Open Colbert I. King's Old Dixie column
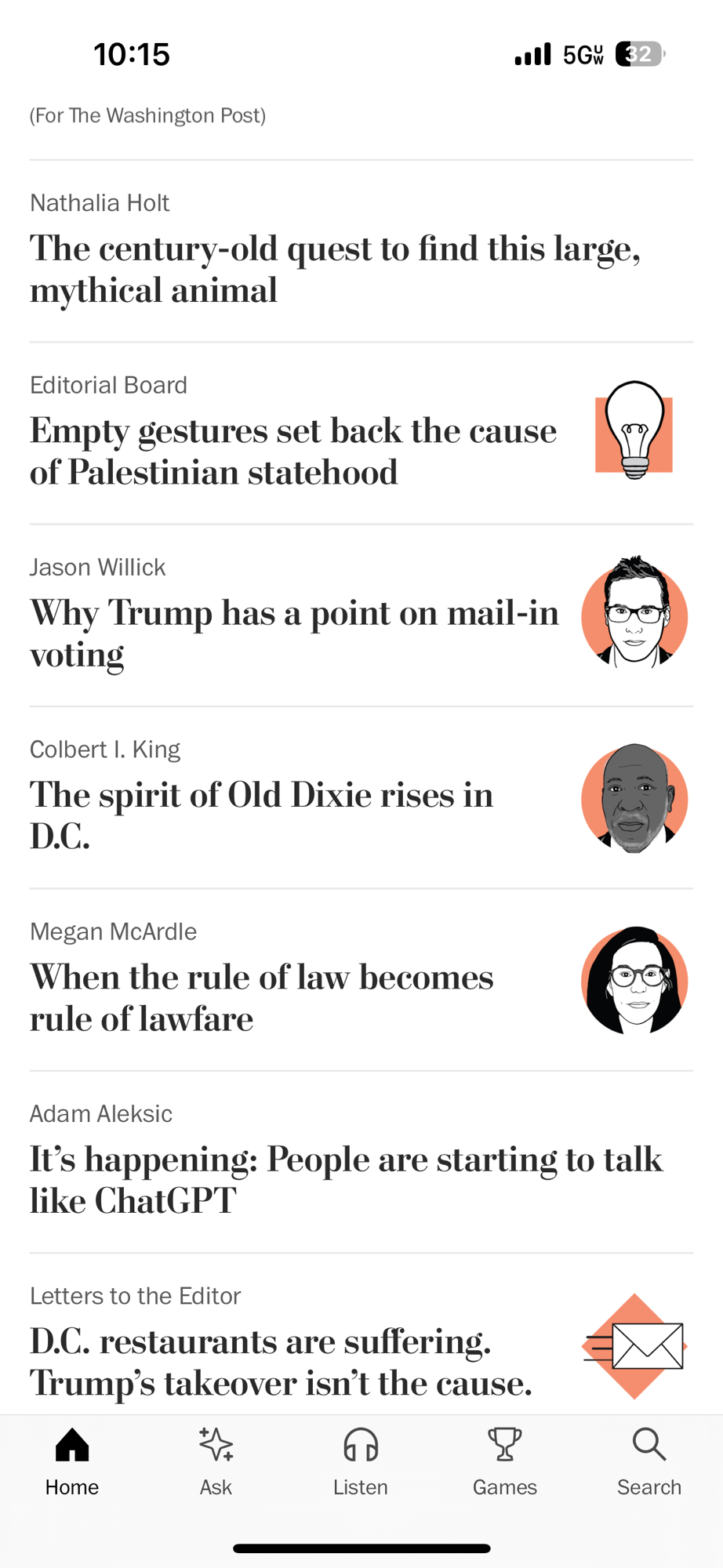The width and height of the screenshot is (723, 1568). 262,815
